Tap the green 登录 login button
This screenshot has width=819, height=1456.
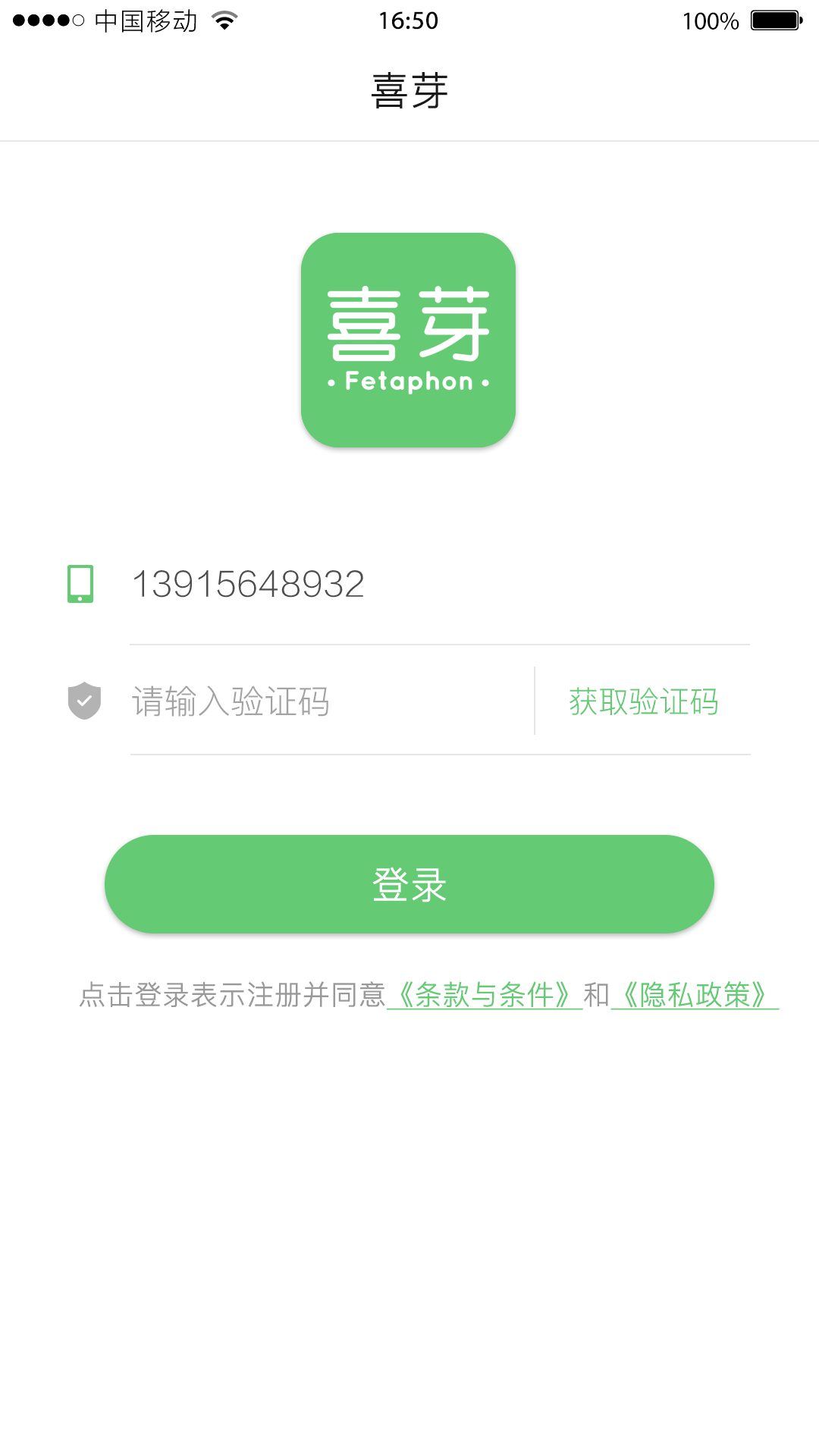409,884
